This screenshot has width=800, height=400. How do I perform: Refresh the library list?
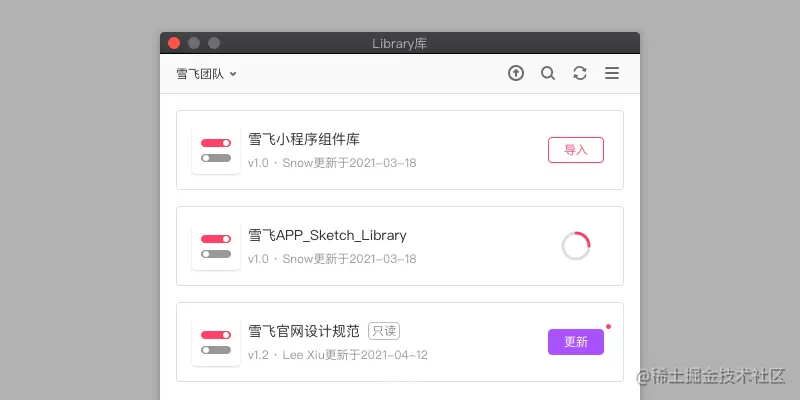[580, 73]
